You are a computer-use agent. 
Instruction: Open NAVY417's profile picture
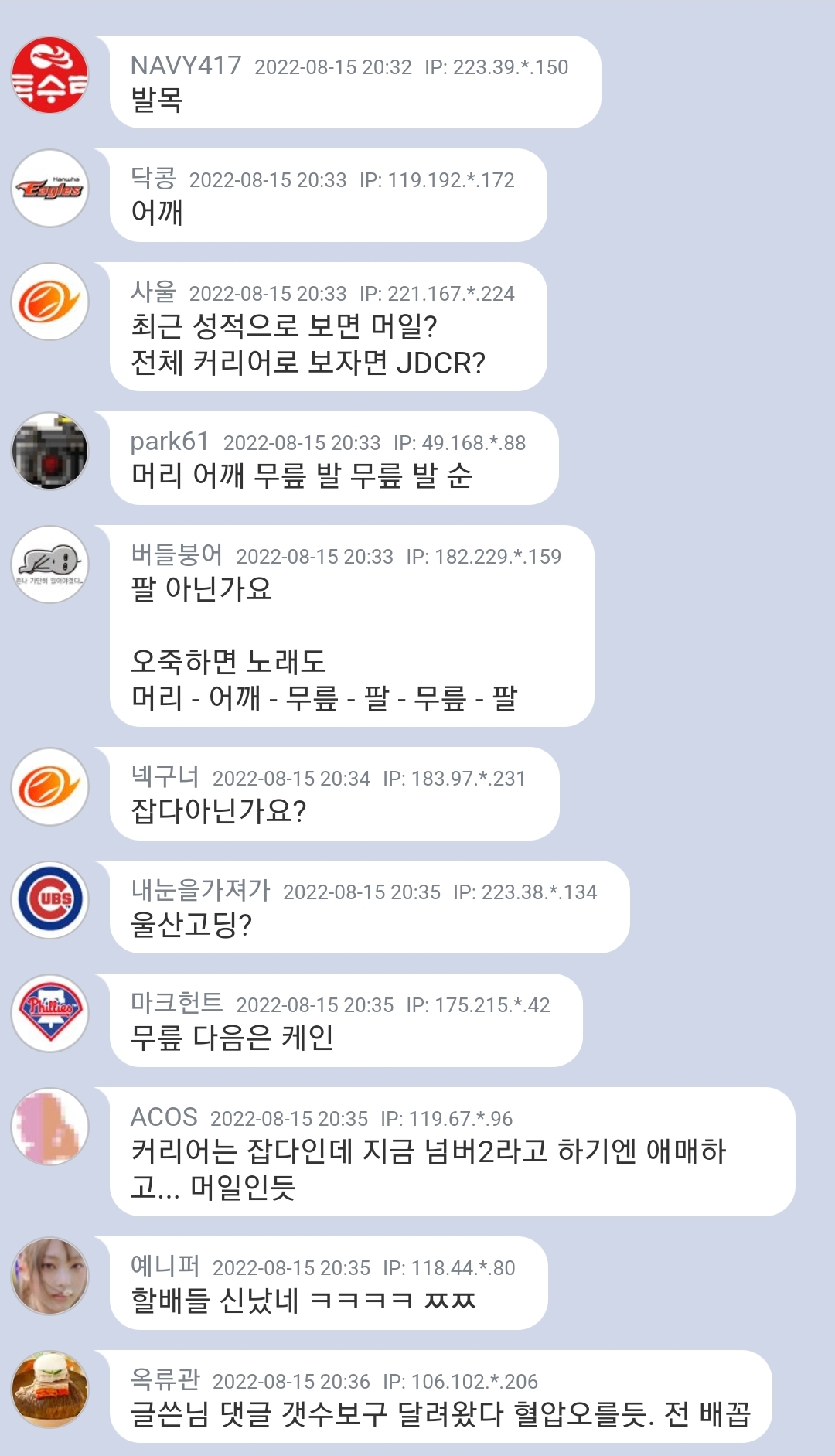tap(50, 76)
